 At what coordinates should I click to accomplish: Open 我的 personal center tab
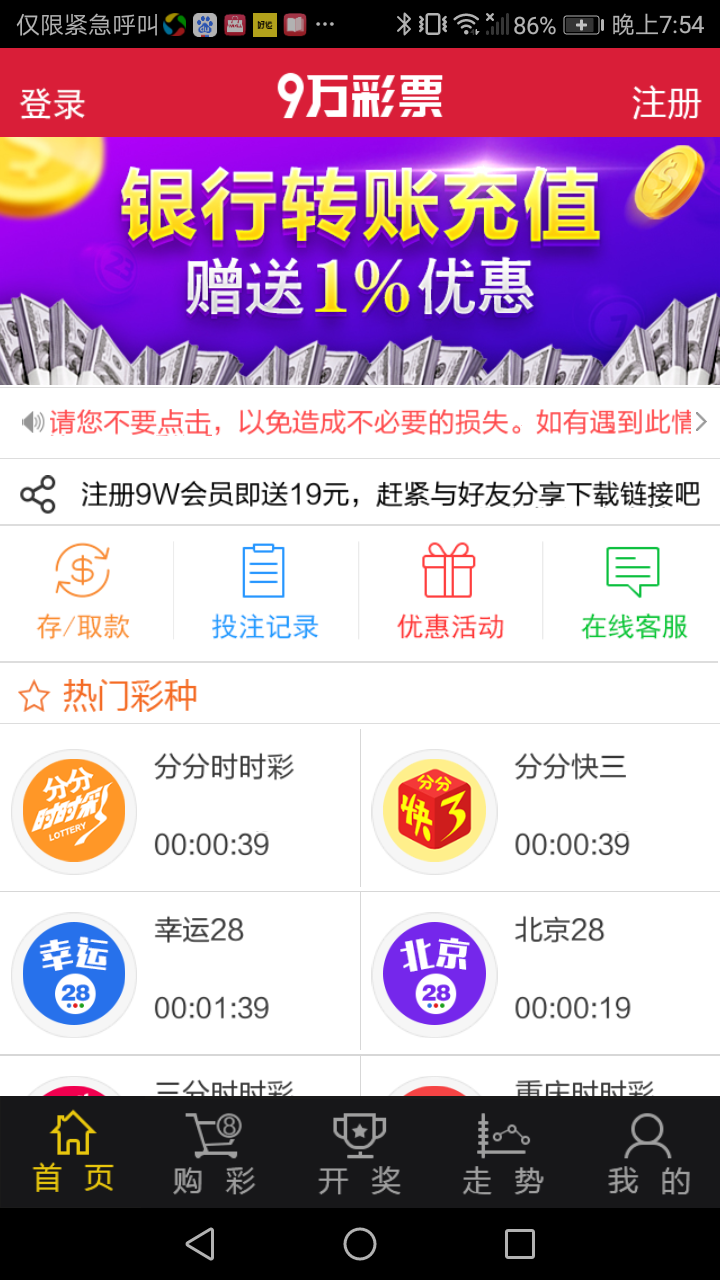pos(647,1150)
